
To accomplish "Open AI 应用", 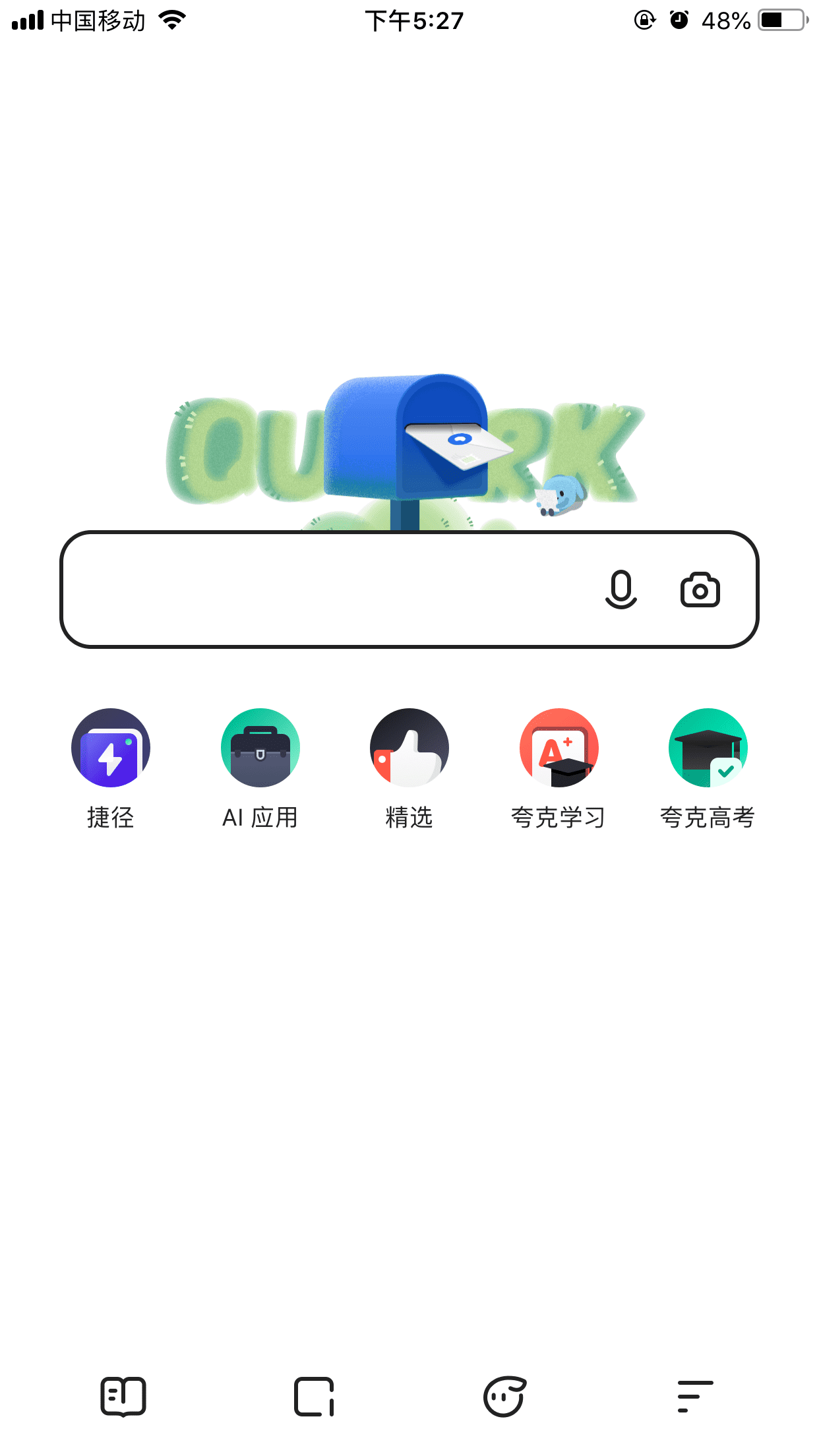I will pos(260,768).
